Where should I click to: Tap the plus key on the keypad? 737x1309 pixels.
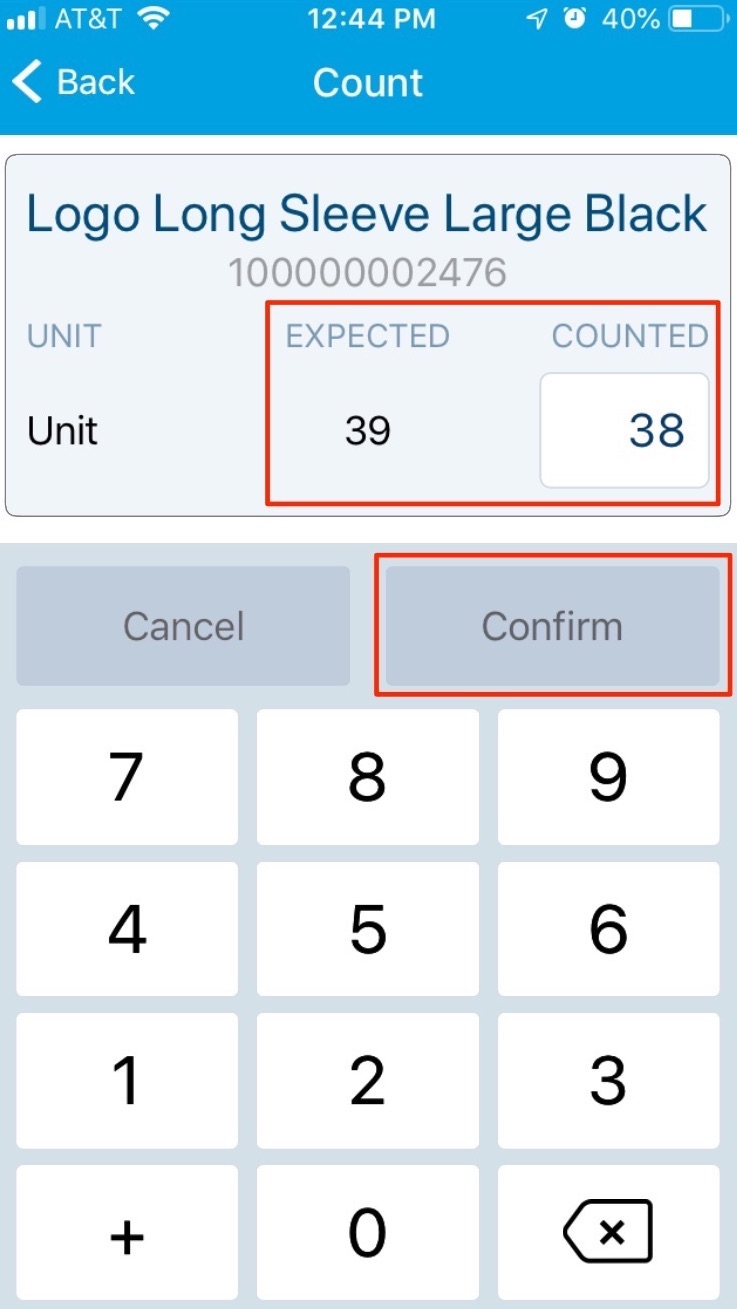(x=127, y=1233)
